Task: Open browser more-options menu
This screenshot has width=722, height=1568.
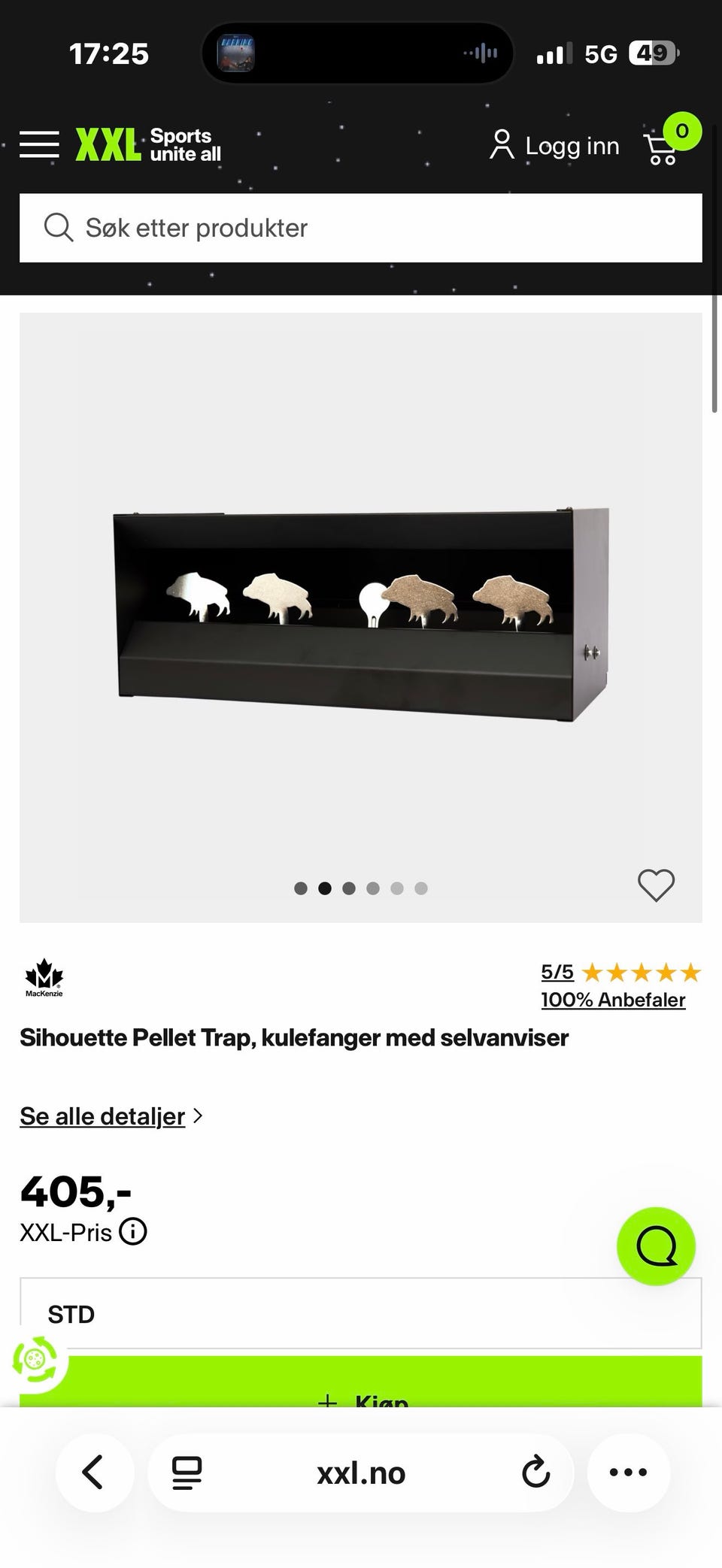Action: 628,1473
